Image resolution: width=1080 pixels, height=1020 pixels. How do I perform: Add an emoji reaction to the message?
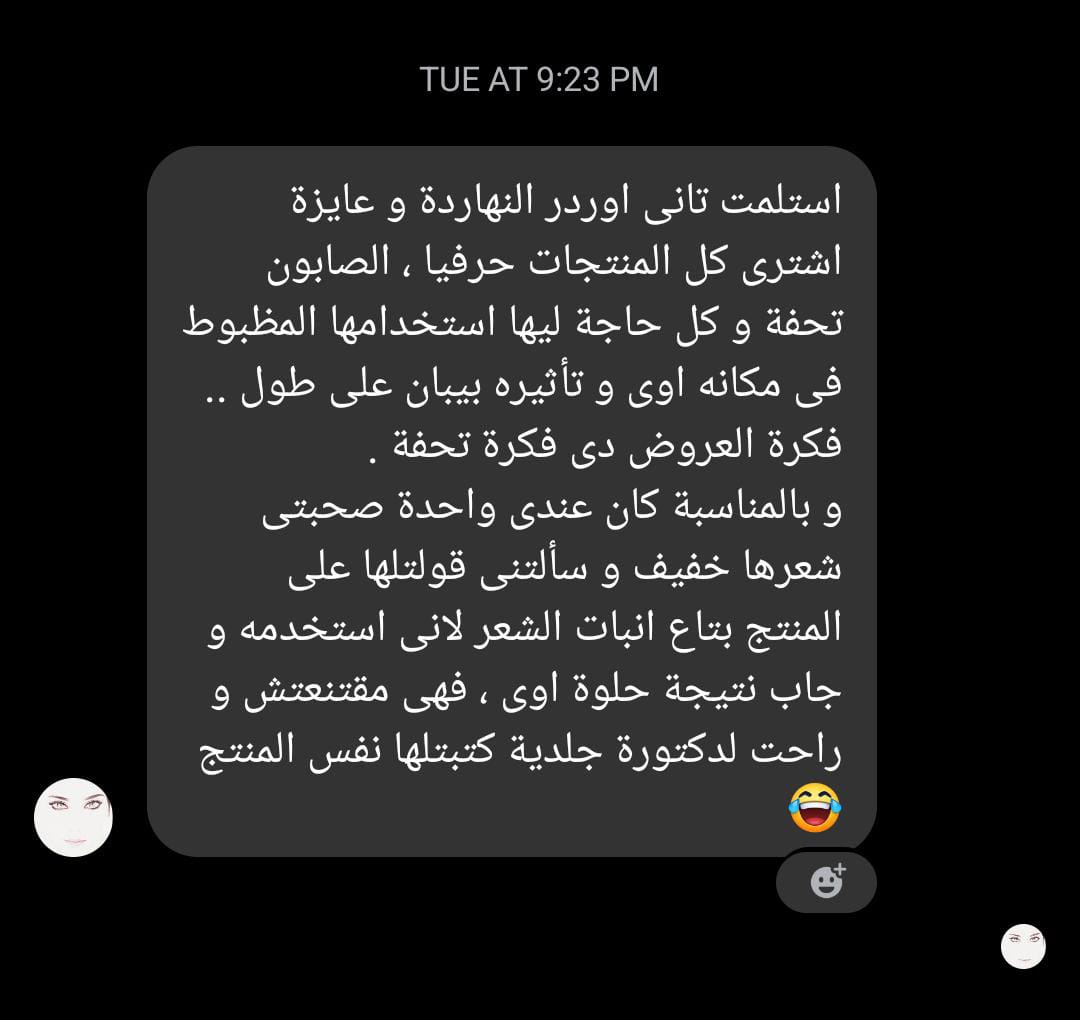click(x=826, y=881)
